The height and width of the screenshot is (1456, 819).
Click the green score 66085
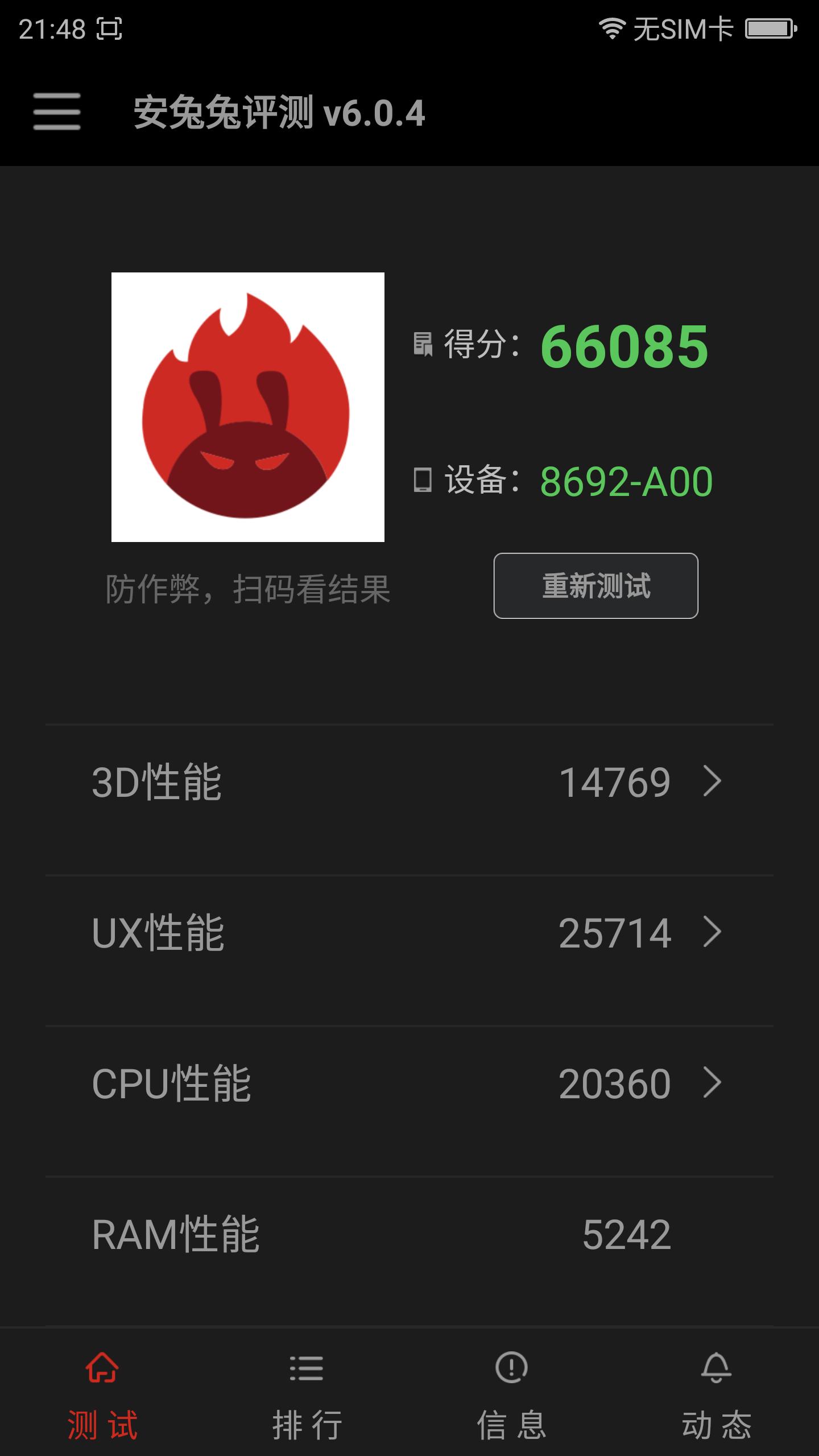pyautogui.click(x=624, y=347)
